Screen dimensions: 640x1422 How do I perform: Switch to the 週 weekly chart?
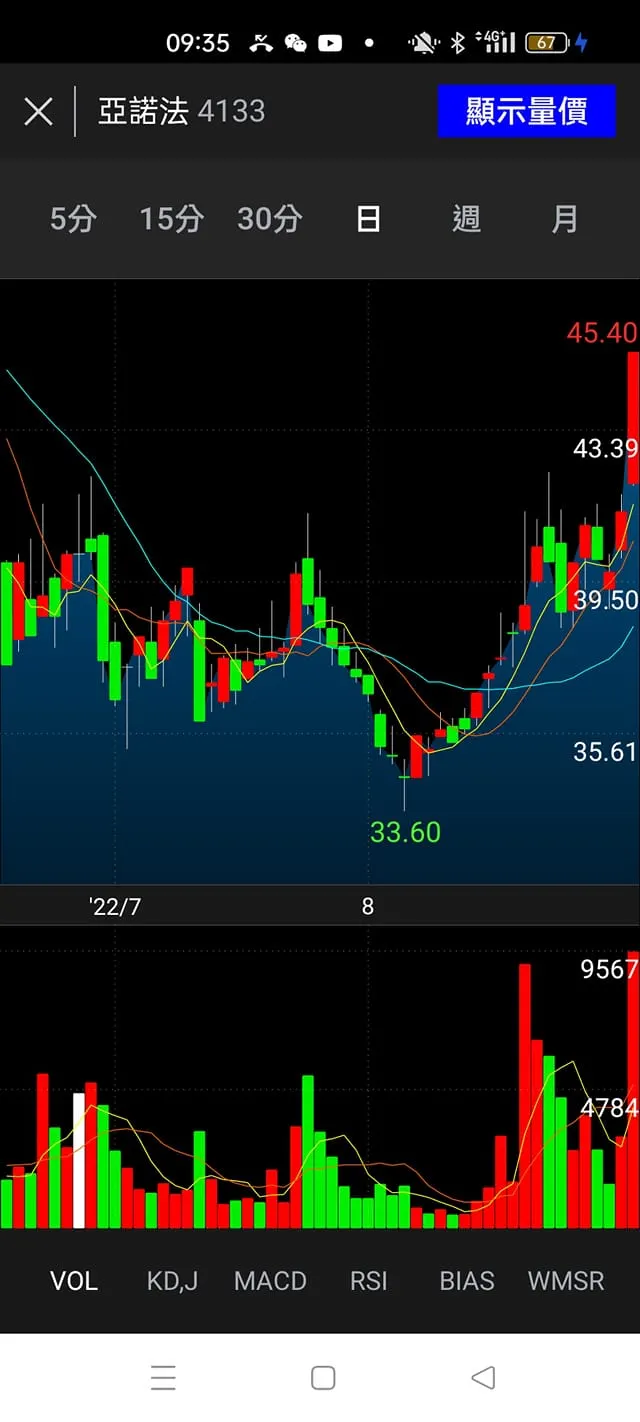pos(466,219)
